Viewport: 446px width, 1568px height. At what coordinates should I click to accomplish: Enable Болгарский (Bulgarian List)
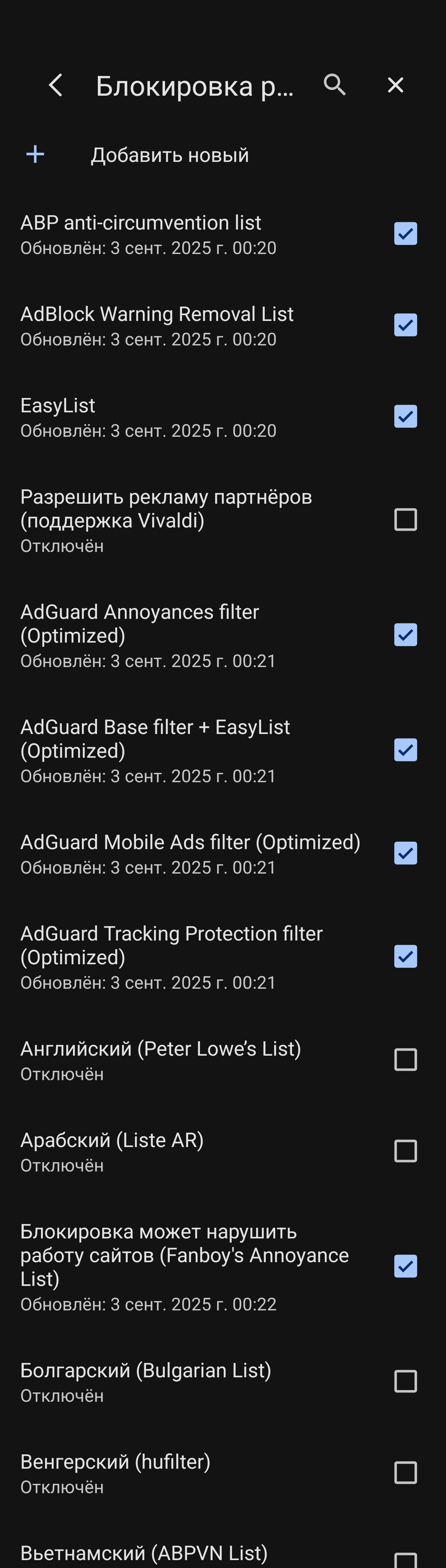405,1381
